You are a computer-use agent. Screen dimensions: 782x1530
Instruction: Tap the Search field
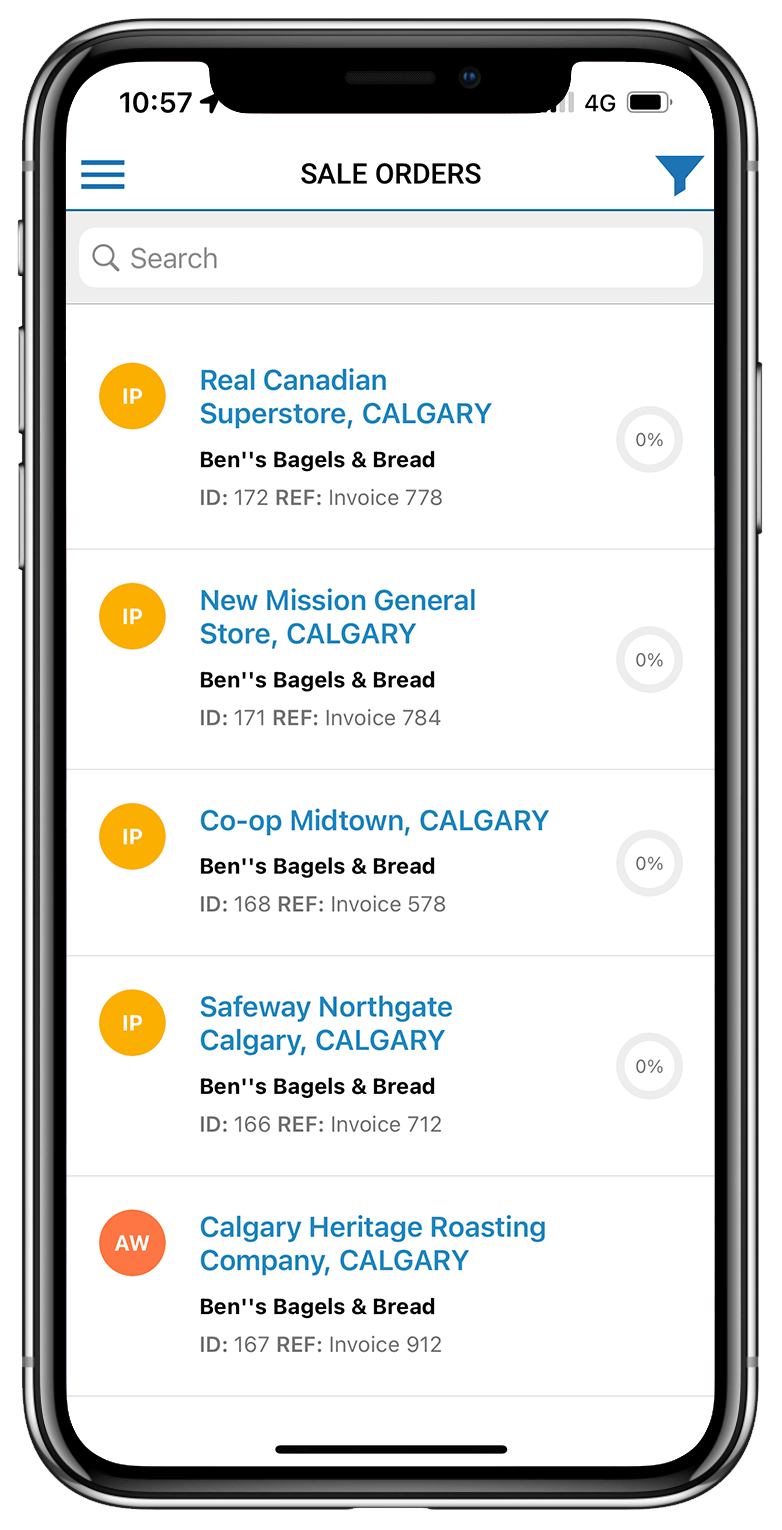391,258
